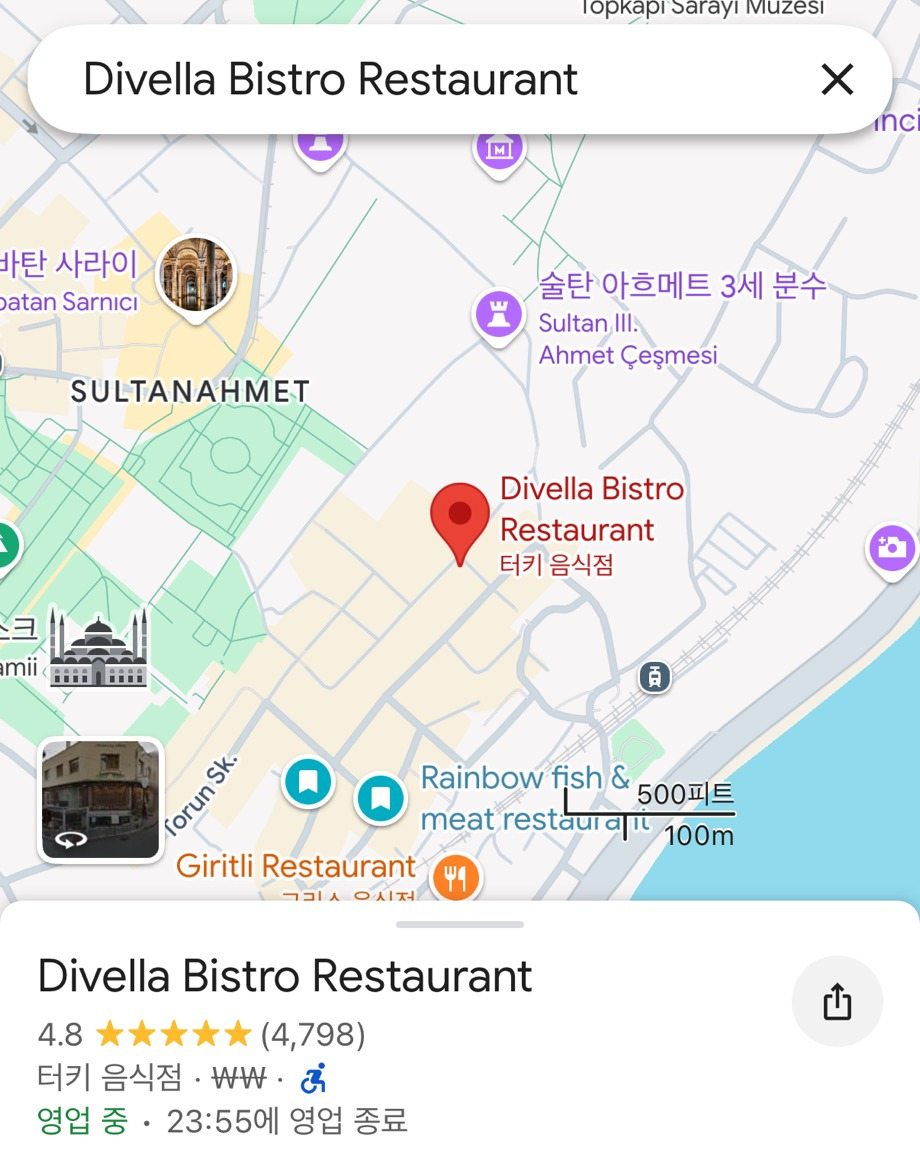Clear the Divella Bistro Restaurant search

pos(836,80)
